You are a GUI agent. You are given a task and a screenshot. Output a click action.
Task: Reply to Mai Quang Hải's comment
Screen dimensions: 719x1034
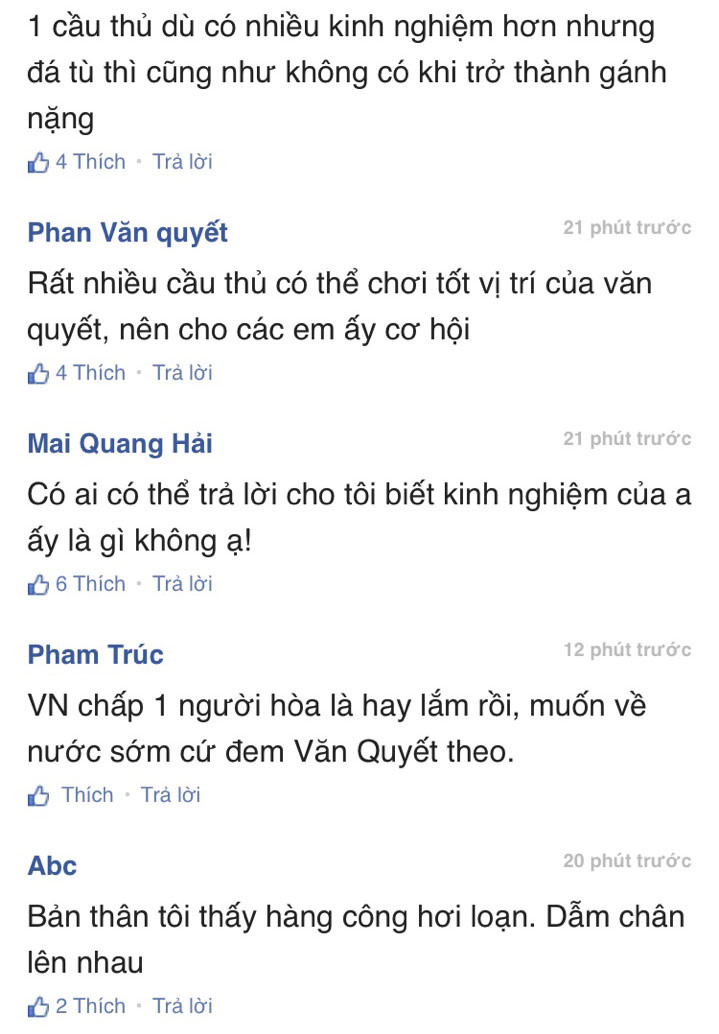tap(182, 584)
